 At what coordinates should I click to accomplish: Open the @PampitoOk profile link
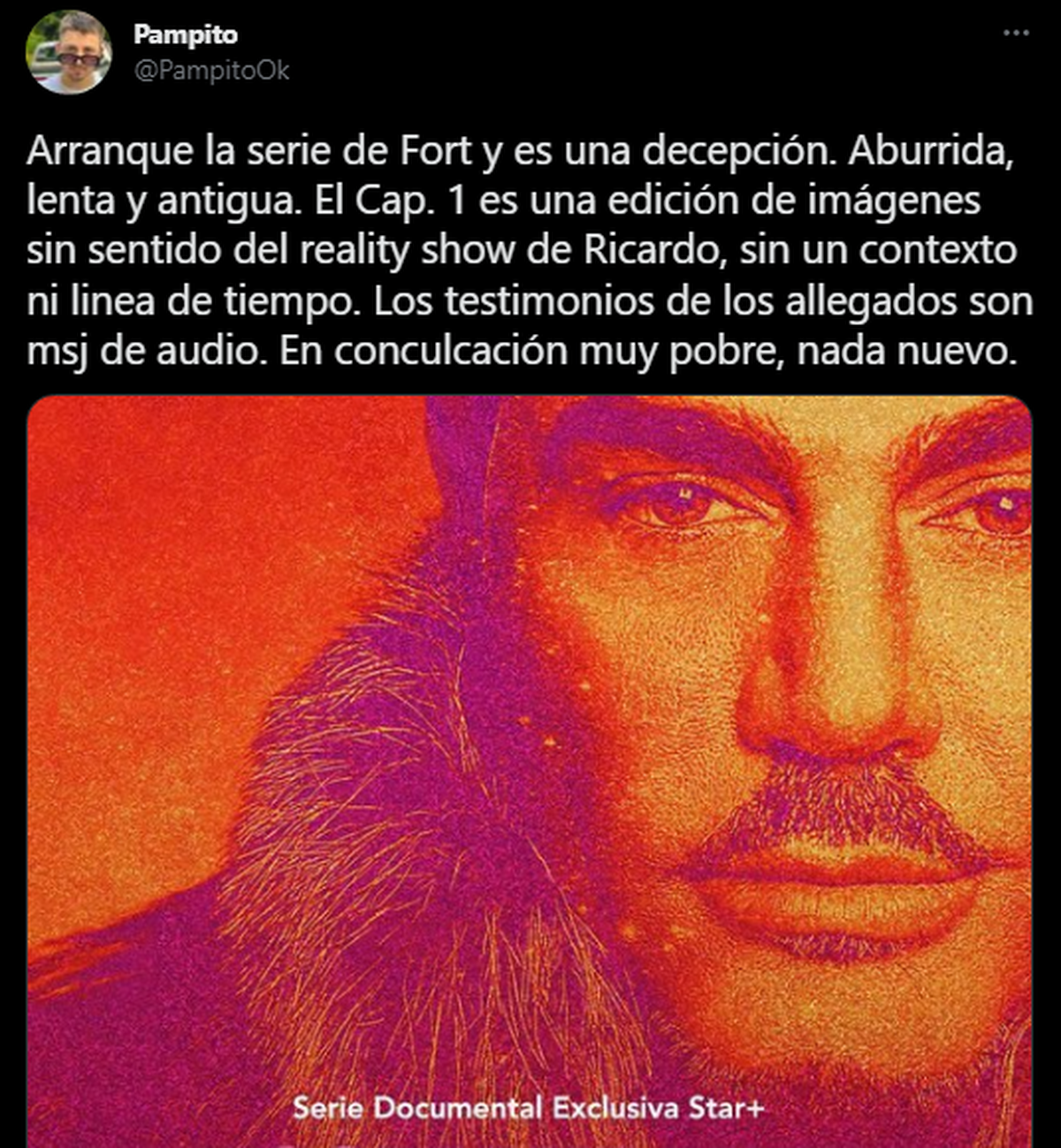211,71
